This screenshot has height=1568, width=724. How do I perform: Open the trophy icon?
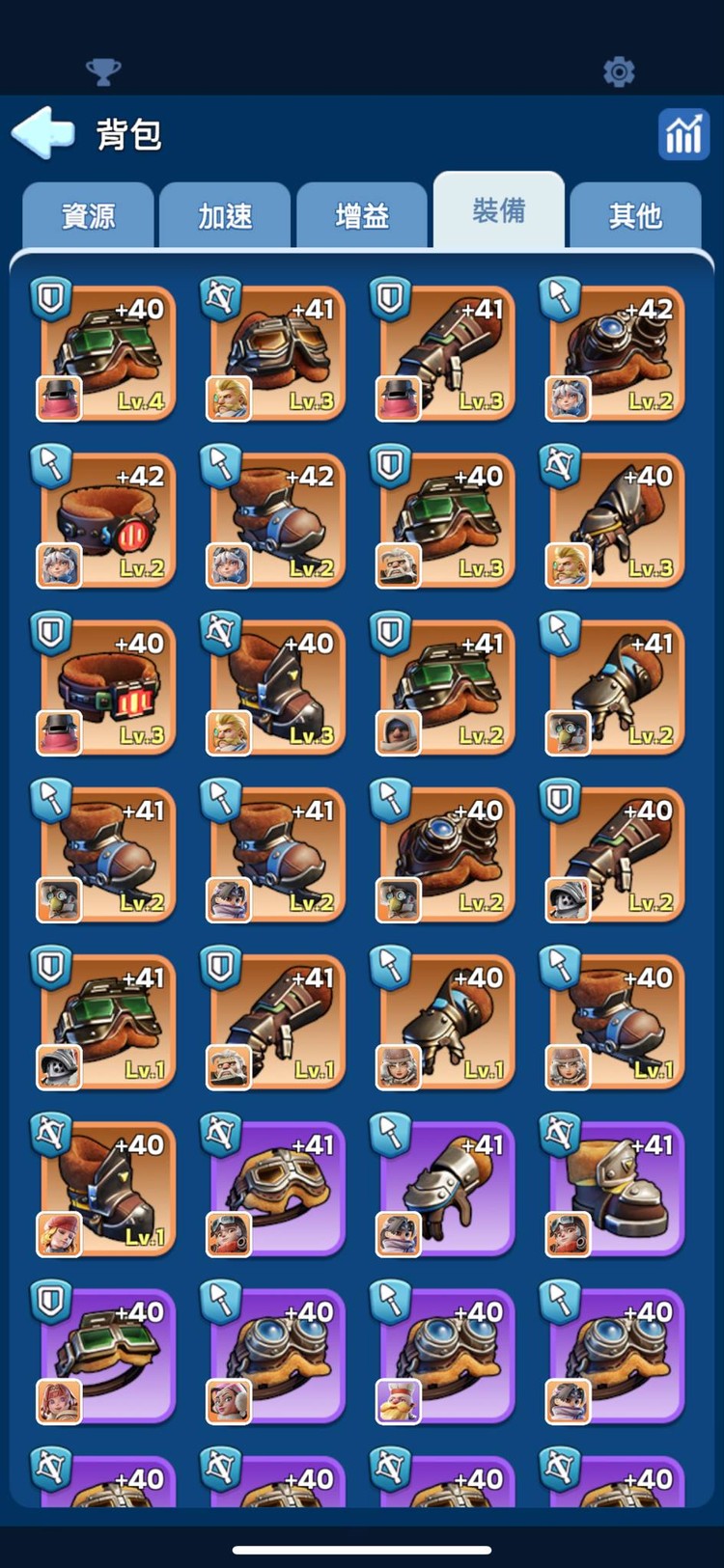click(103, 71)
